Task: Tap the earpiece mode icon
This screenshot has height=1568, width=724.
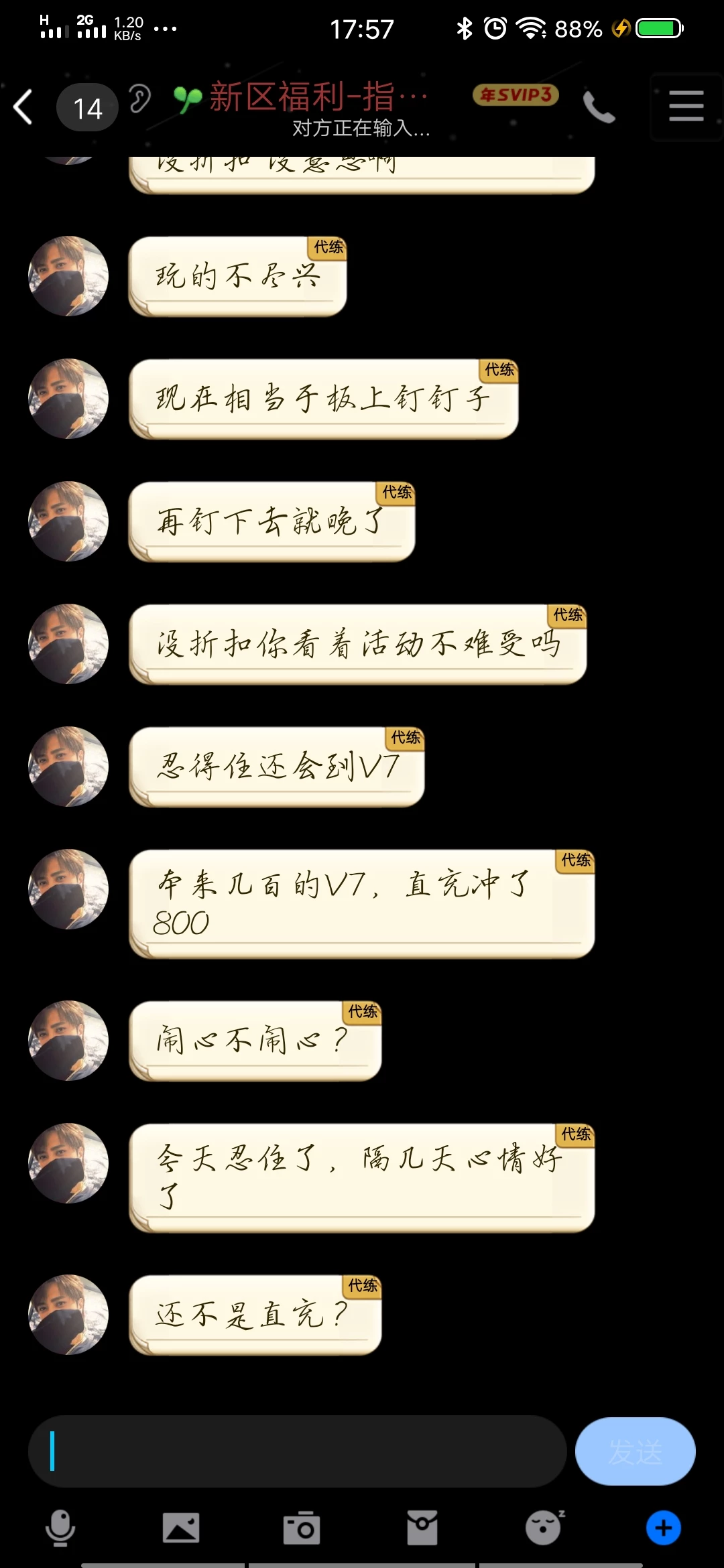Action: coord(139,99)
